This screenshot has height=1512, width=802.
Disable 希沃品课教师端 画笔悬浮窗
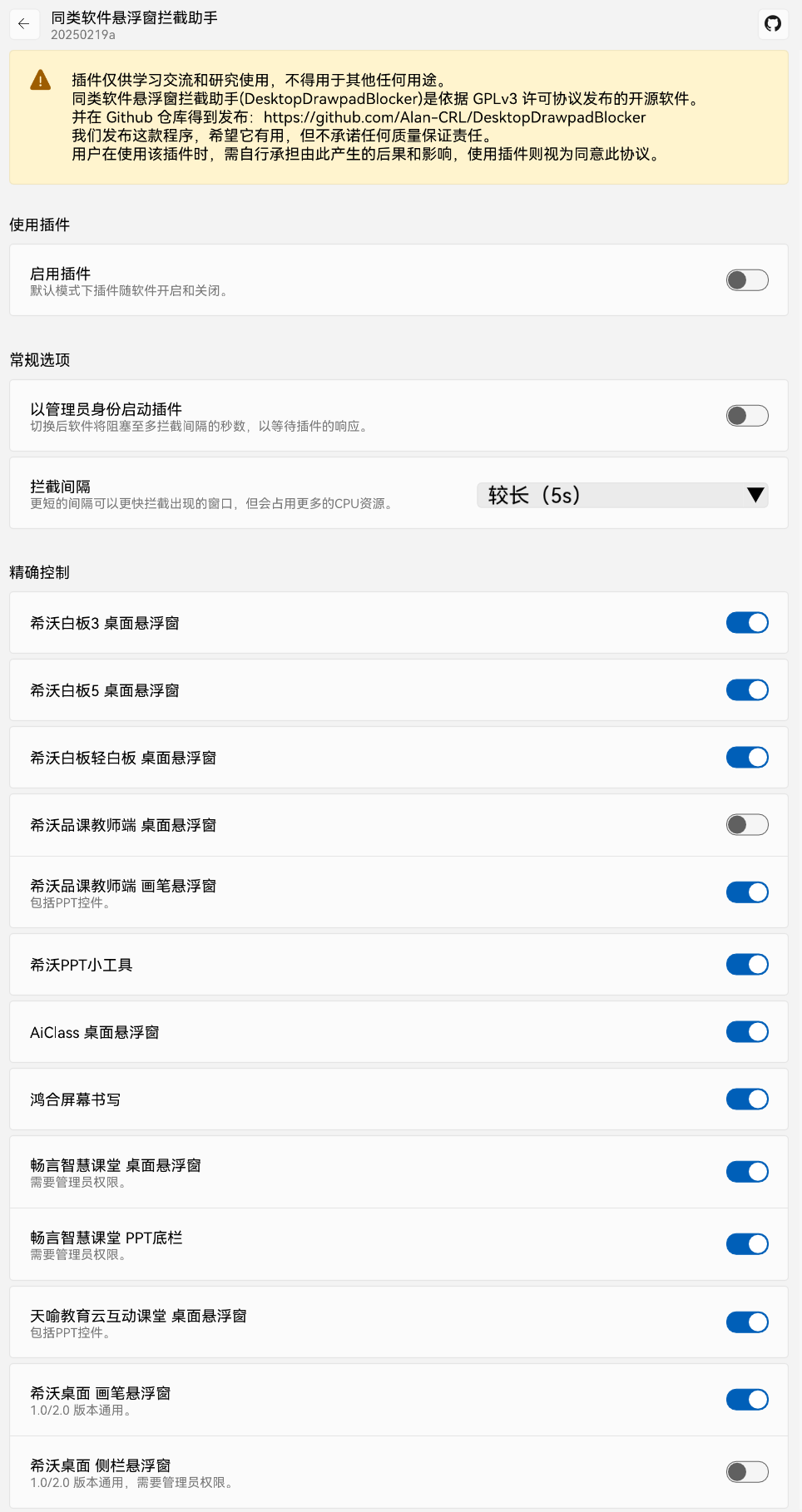[746, 892]
